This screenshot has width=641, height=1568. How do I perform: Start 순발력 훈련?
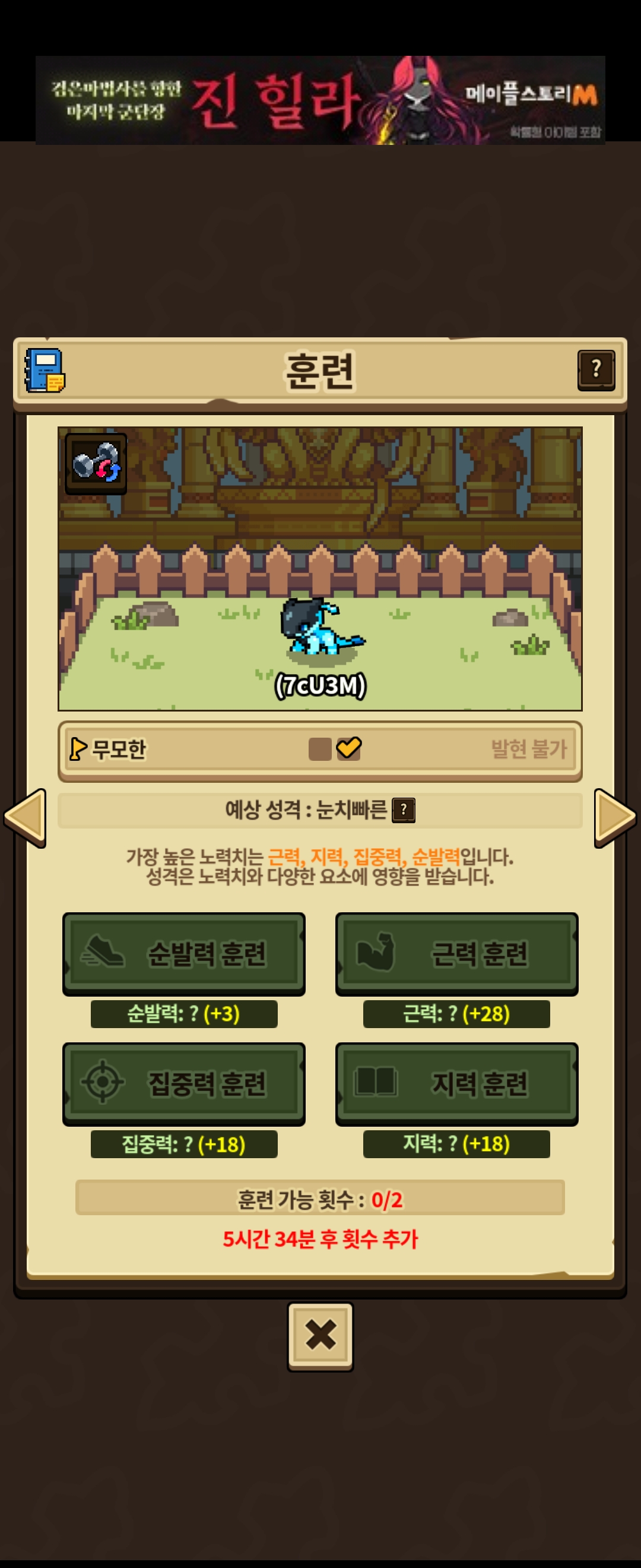183,953
